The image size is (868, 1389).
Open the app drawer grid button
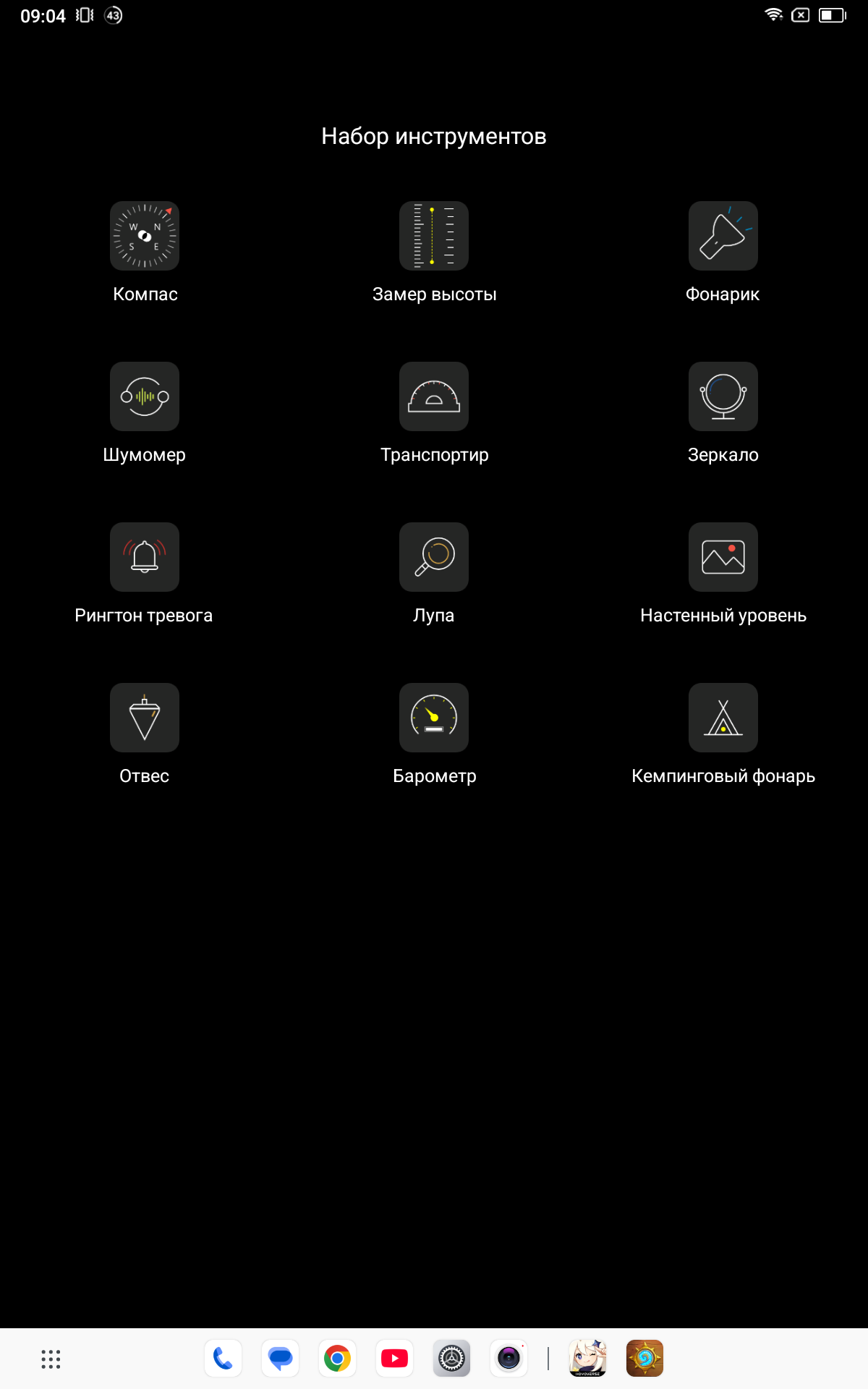click(51, 1359)
